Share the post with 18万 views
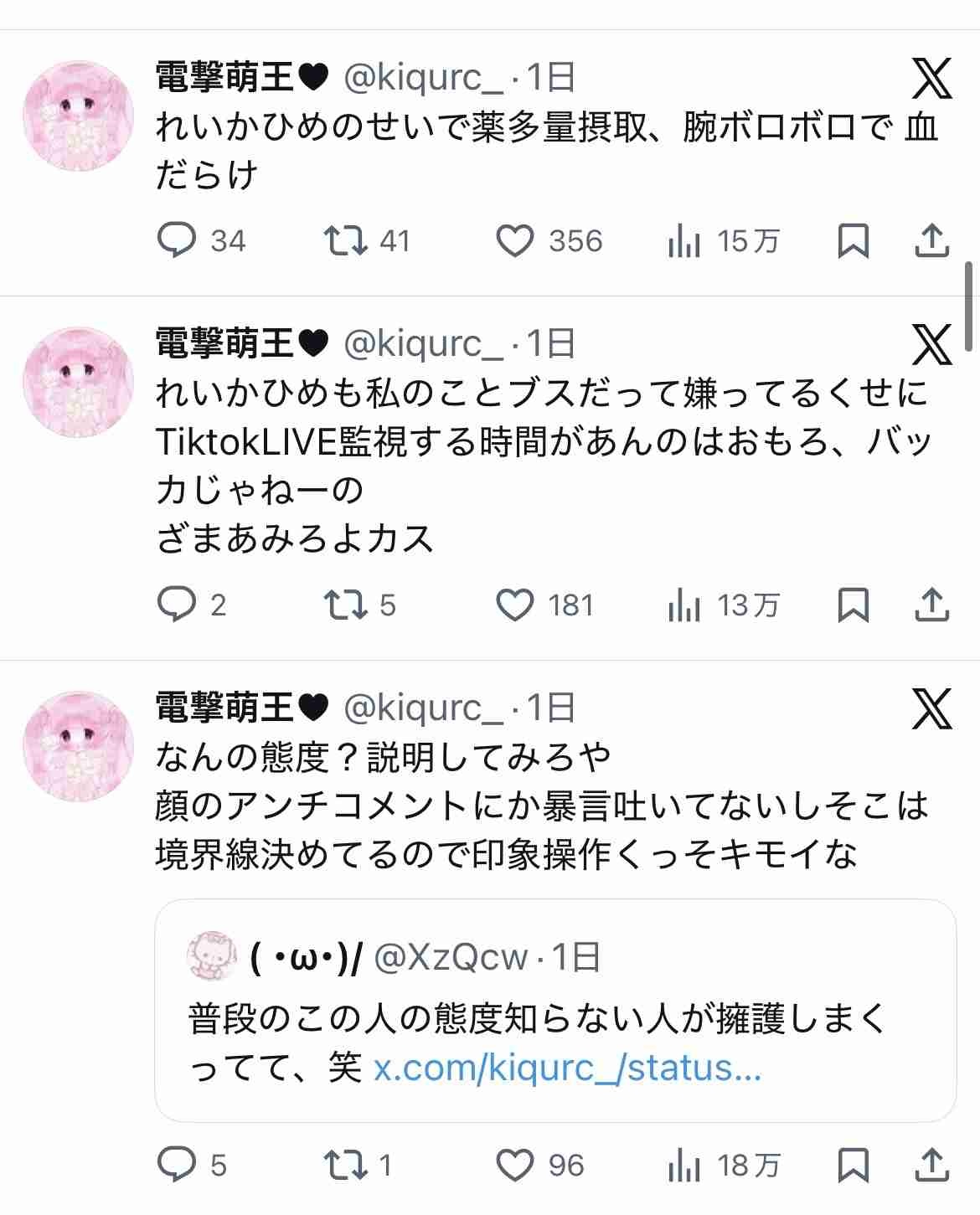Image resolution: width=980 pixels, height=1215 pixels. pyautogui.click(x=932, y=1165)
